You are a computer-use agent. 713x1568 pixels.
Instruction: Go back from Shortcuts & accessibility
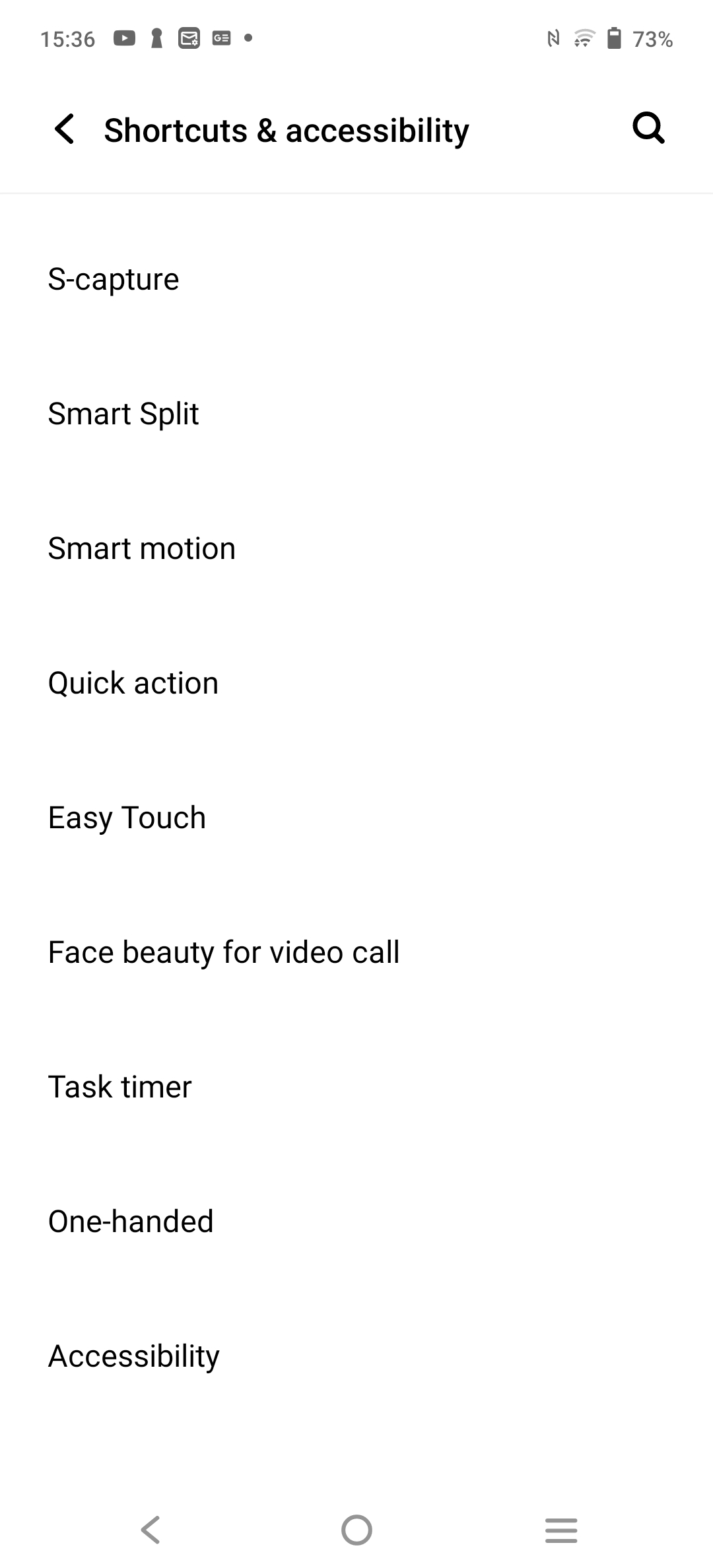coord(65,129)
